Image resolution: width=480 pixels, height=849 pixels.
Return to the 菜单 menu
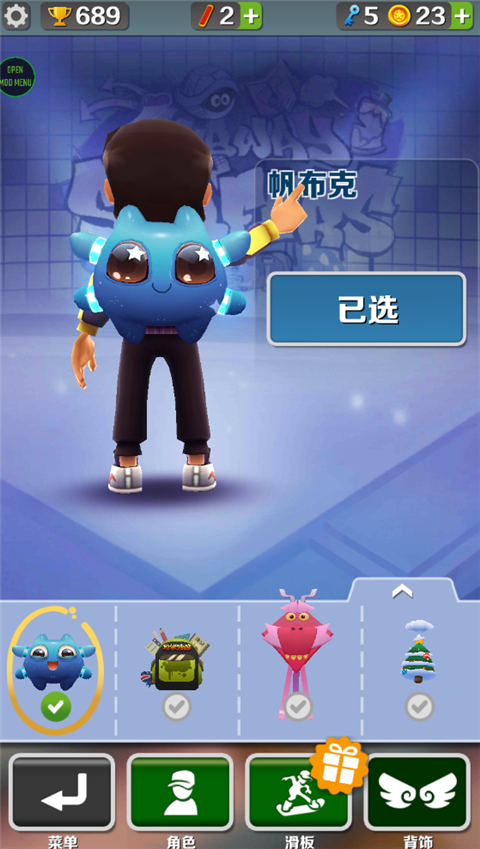[62, 792]
